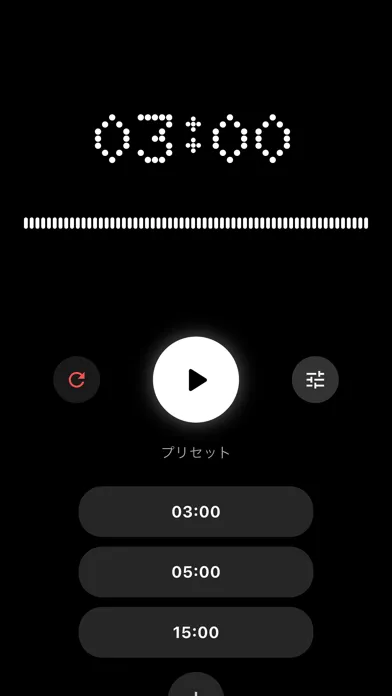This screenshot has width=392, height=696.
Task: Choose the 05:00 preset
Action: [196, 572]
